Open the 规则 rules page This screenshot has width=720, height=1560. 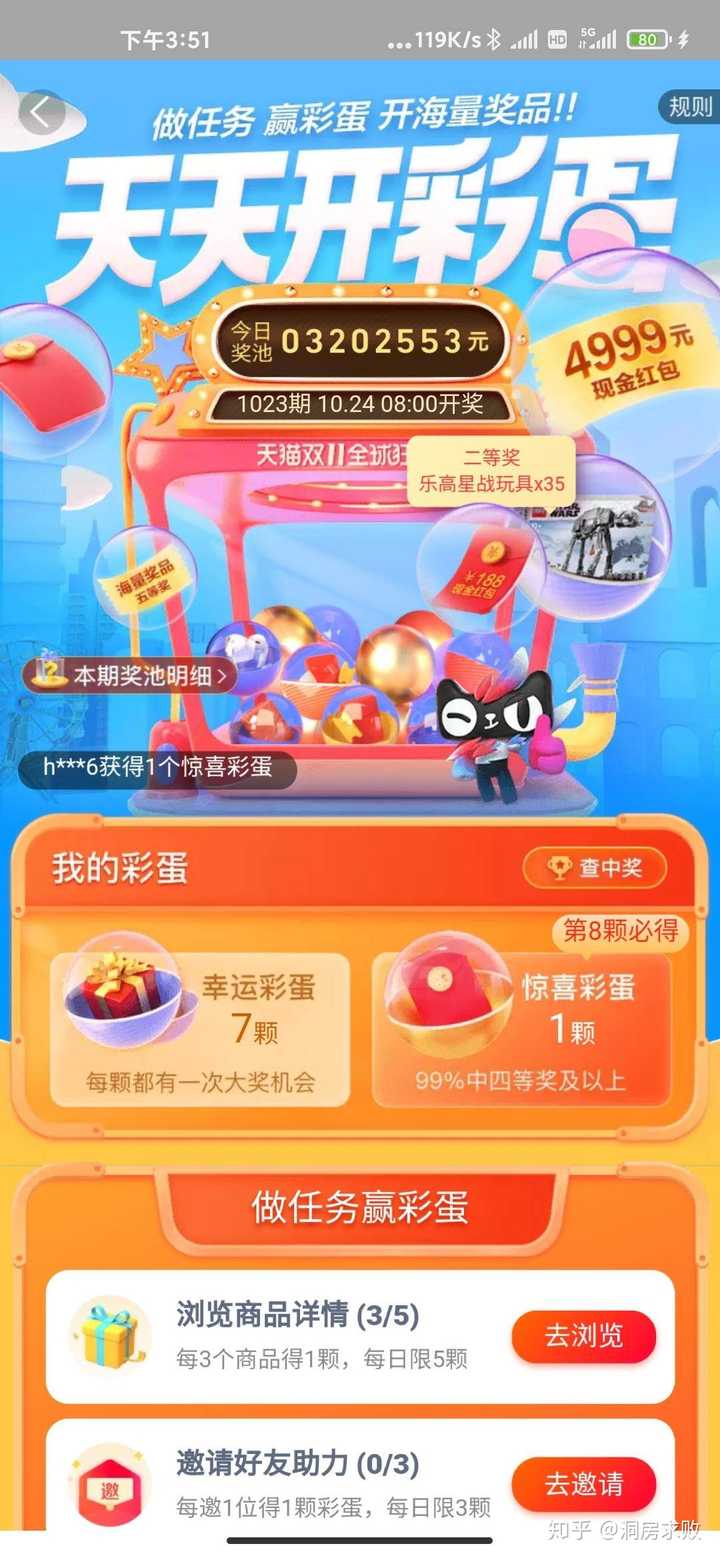pyautogui.click(x=690, y=107)
